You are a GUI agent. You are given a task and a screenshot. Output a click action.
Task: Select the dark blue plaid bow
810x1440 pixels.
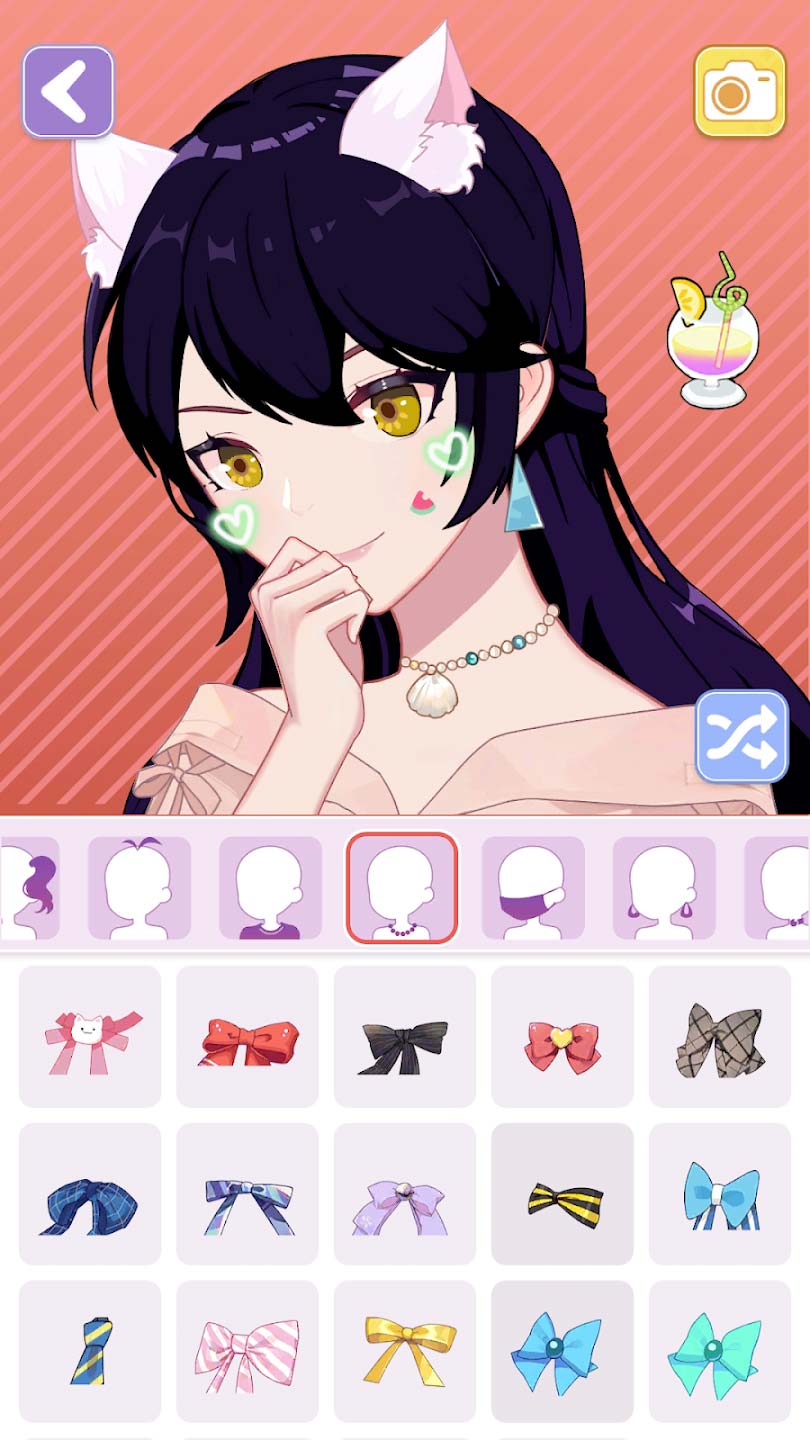(x=90, y=1194)
